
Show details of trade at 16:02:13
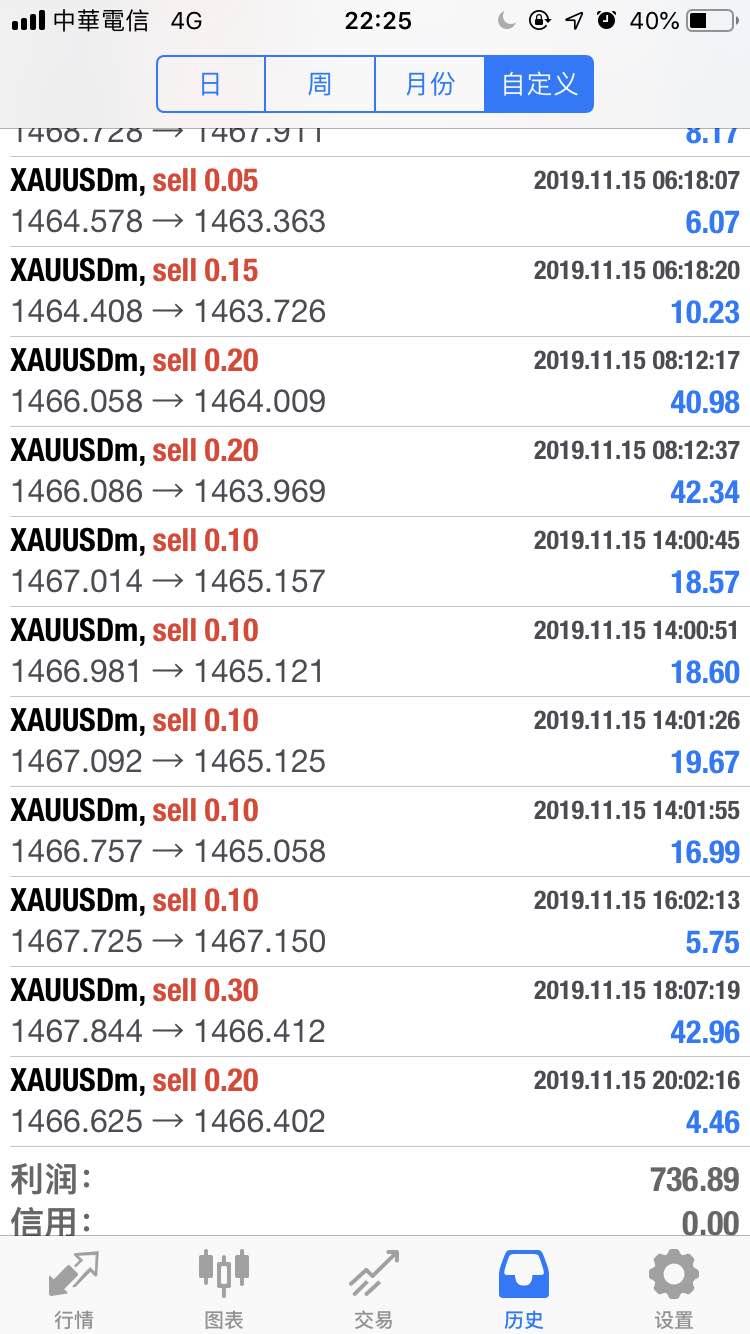pyautogui.click(x=375, y=922)
